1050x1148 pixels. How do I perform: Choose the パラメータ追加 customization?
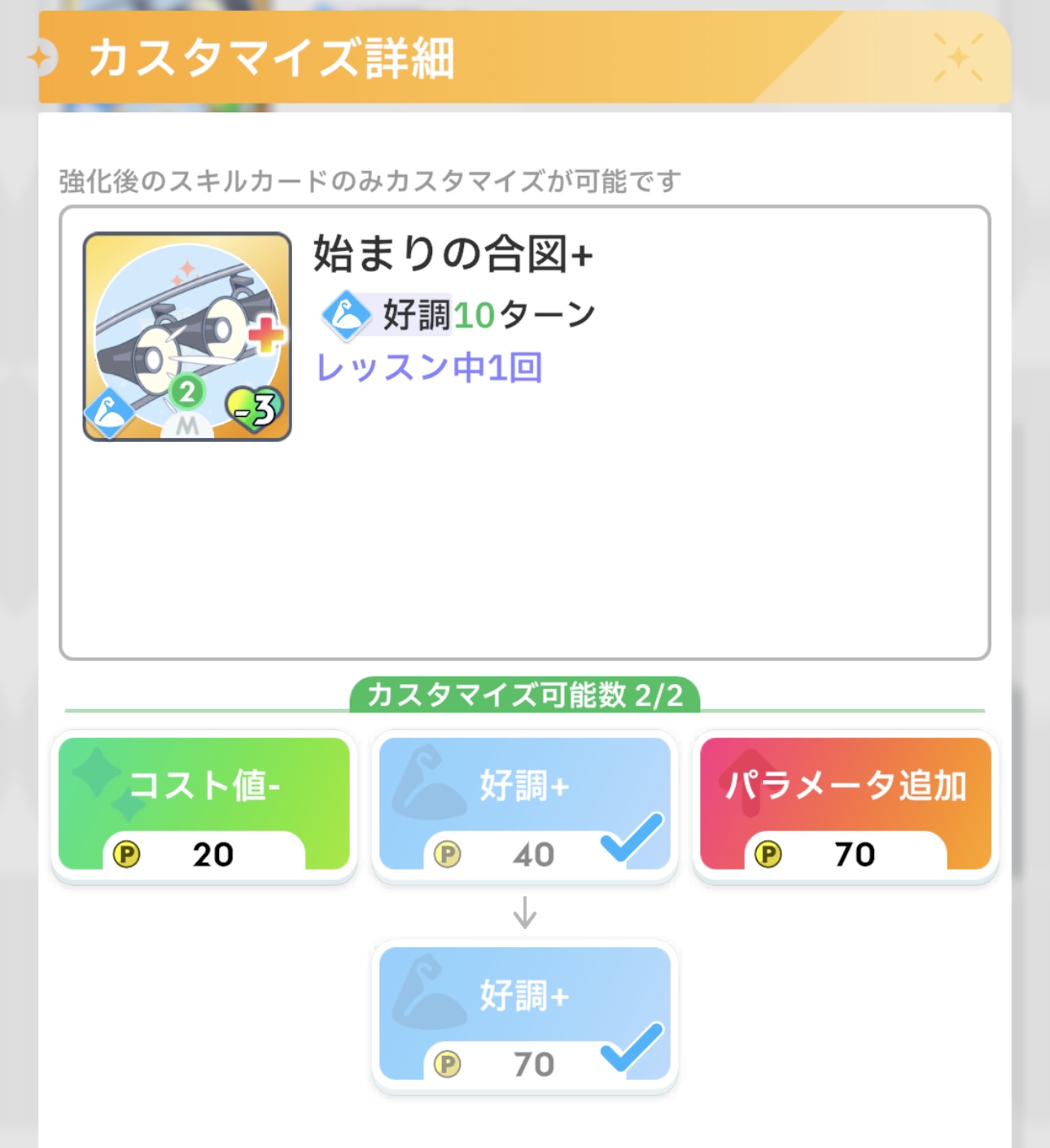[x=845, y=804]
